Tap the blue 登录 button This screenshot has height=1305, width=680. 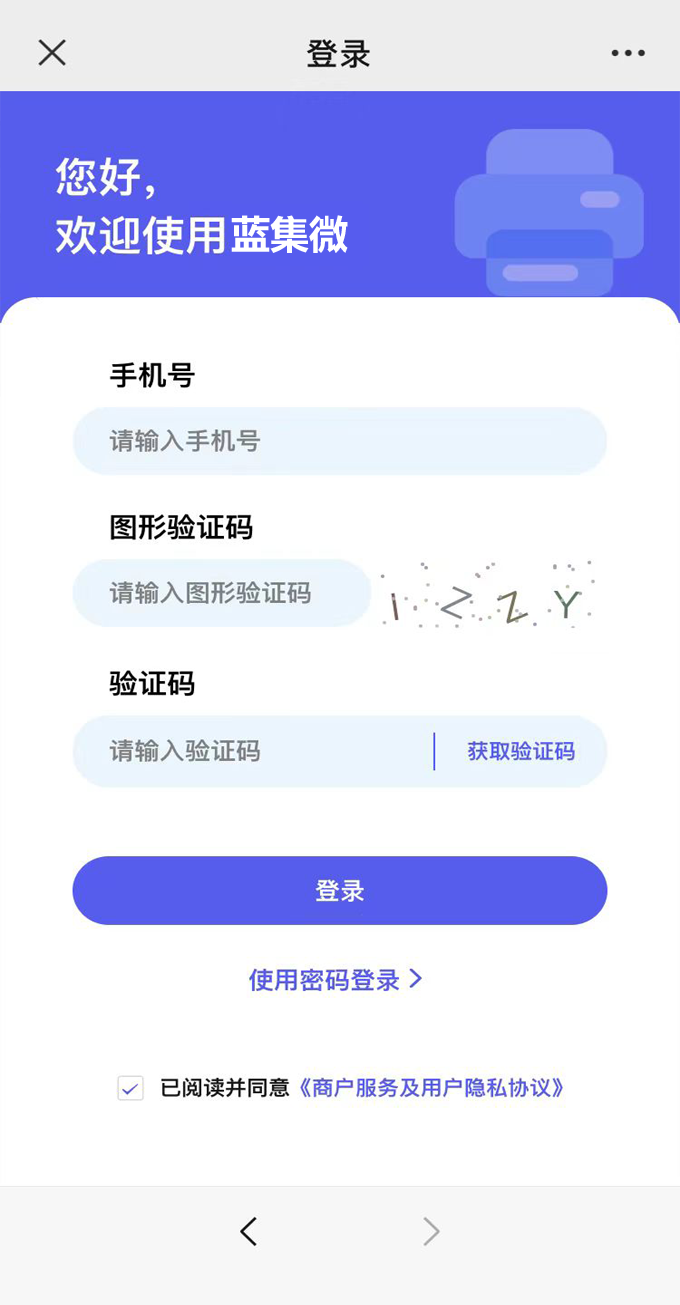[340, 890]
